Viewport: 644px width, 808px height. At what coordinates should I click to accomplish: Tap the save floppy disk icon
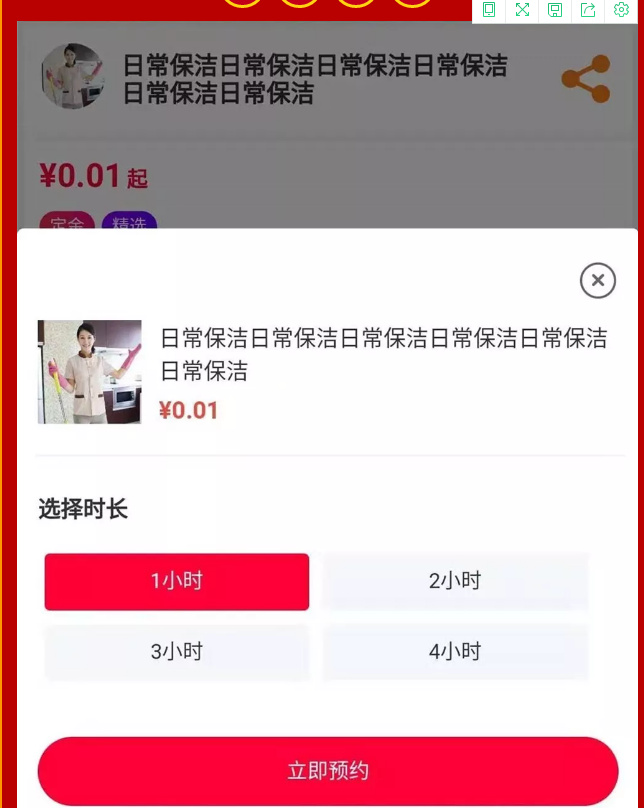[555, 10]
